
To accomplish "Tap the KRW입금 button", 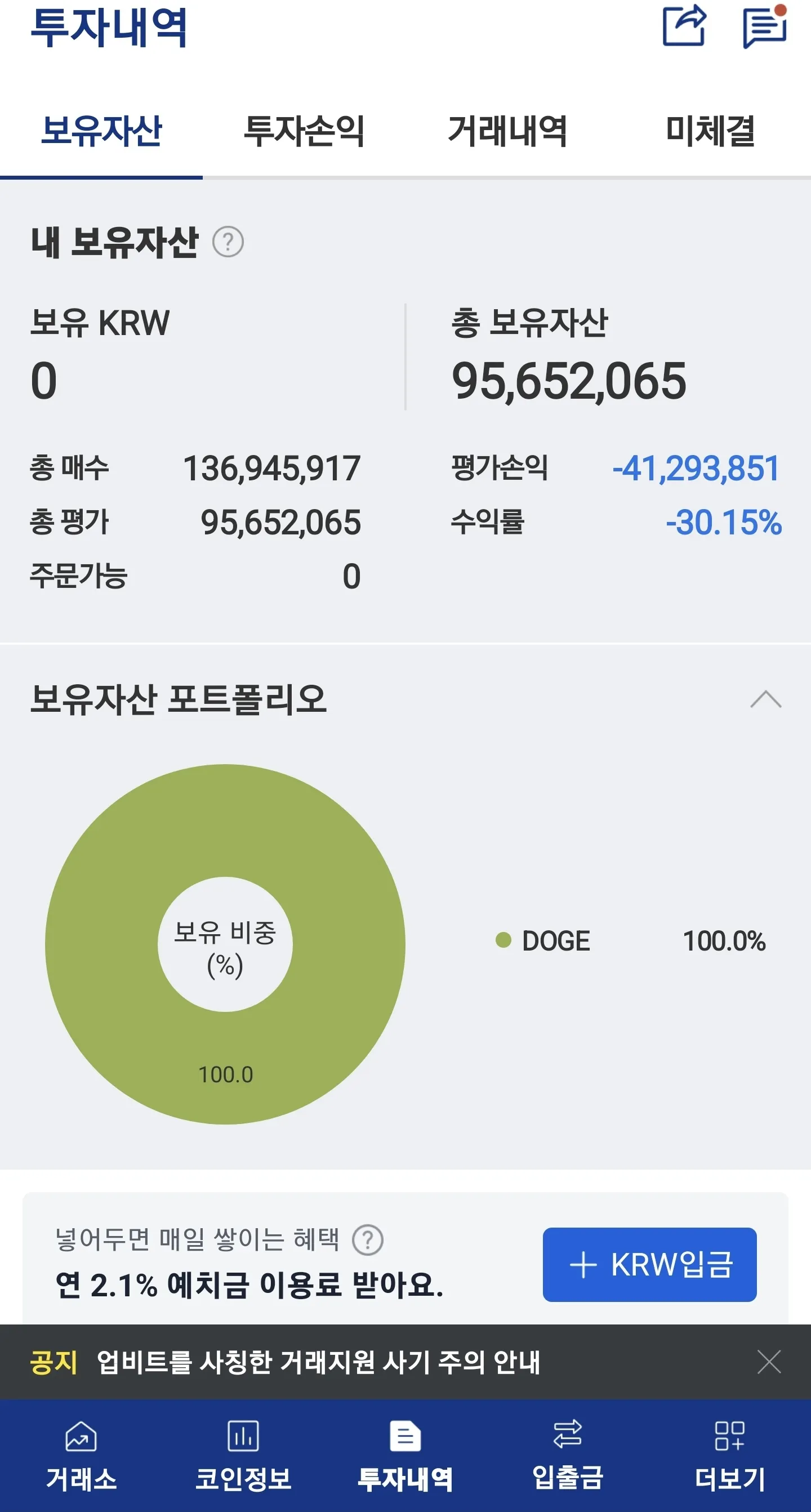I will pyautogui.click(x=649, y=1264).
